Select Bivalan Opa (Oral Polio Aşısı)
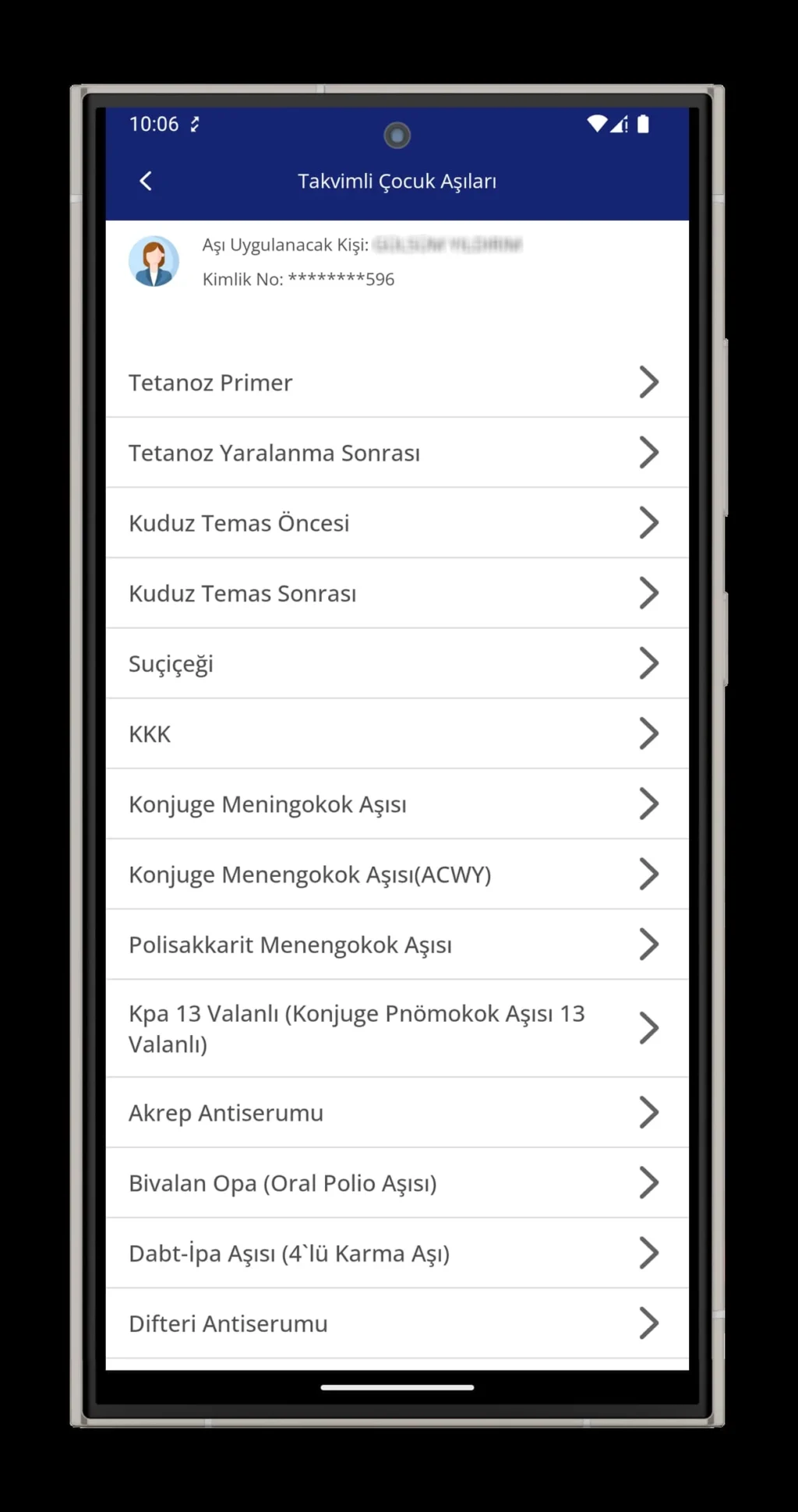 tap(397, 1182)
